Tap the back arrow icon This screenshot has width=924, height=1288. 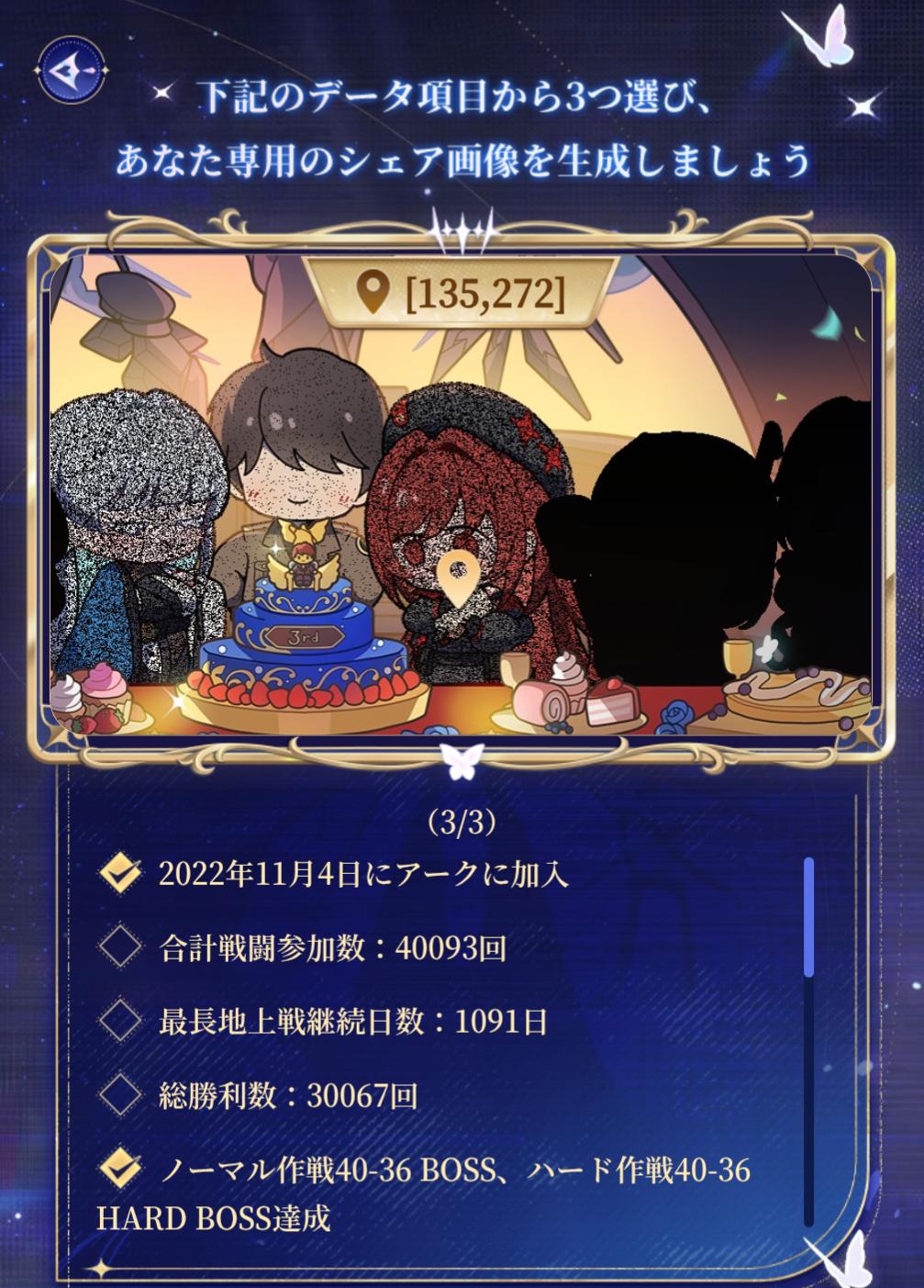[x=71, y=68]
